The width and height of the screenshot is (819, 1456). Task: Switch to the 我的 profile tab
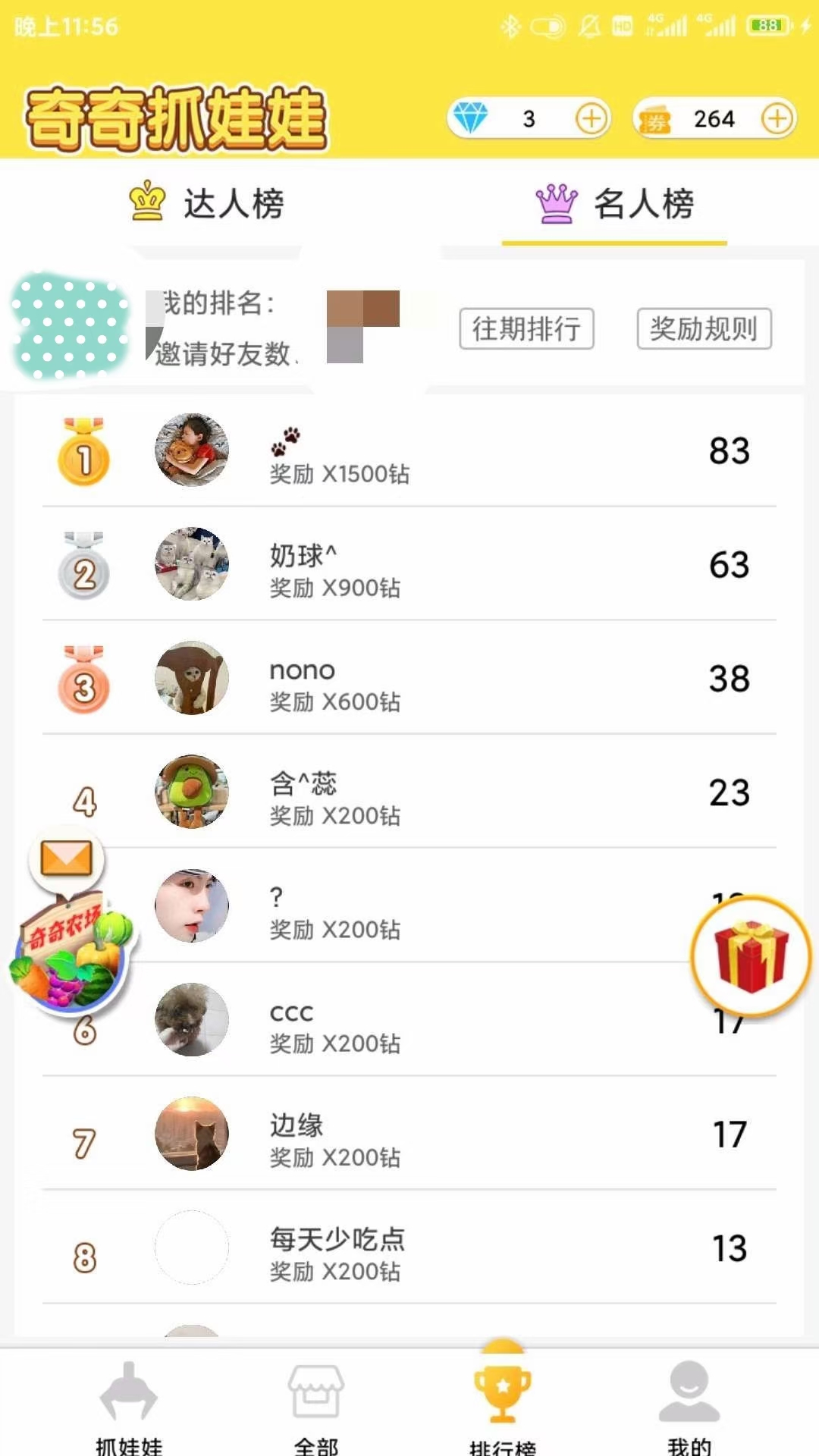(689, 1405)
